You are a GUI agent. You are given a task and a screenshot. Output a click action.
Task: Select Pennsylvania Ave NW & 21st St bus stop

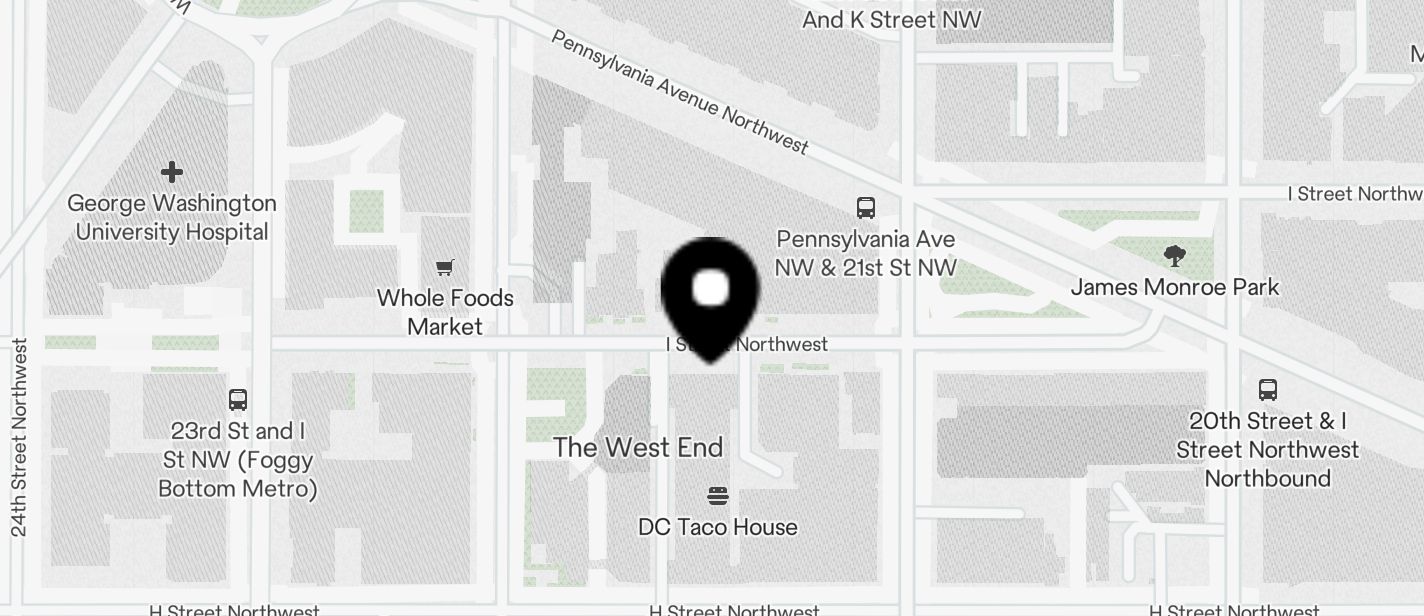click(866, 208)
